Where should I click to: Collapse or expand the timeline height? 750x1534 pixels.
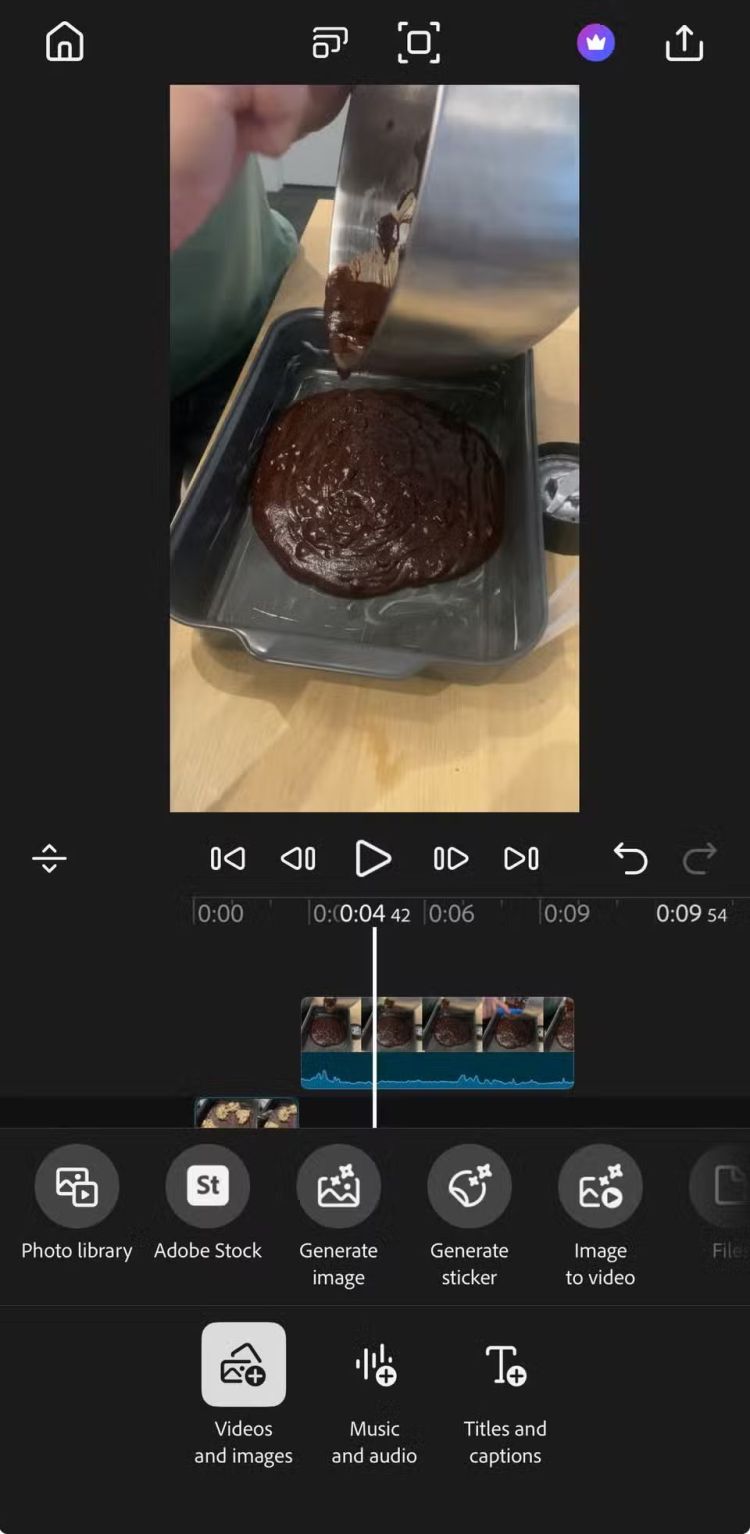49,858
